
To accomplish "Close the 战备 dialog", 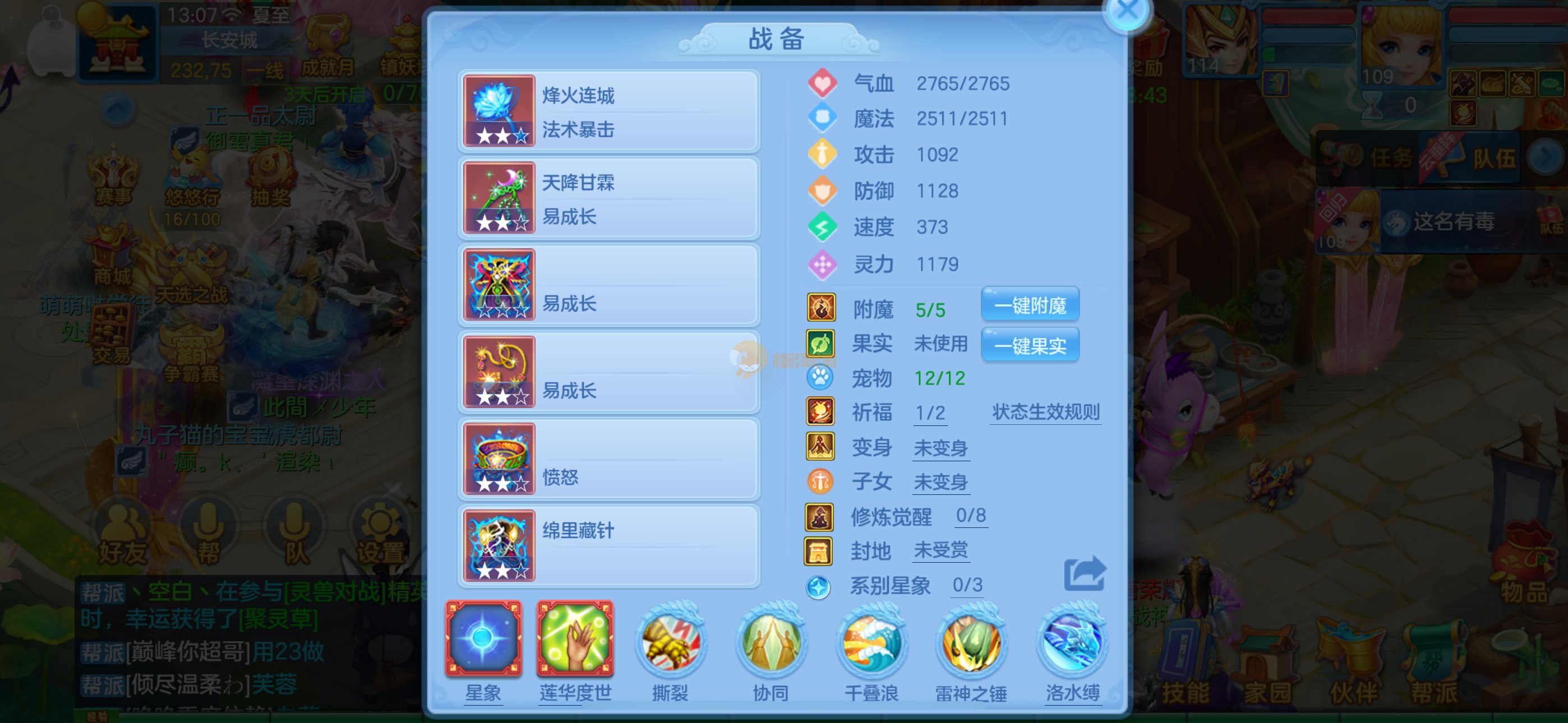I will 1127,11.
